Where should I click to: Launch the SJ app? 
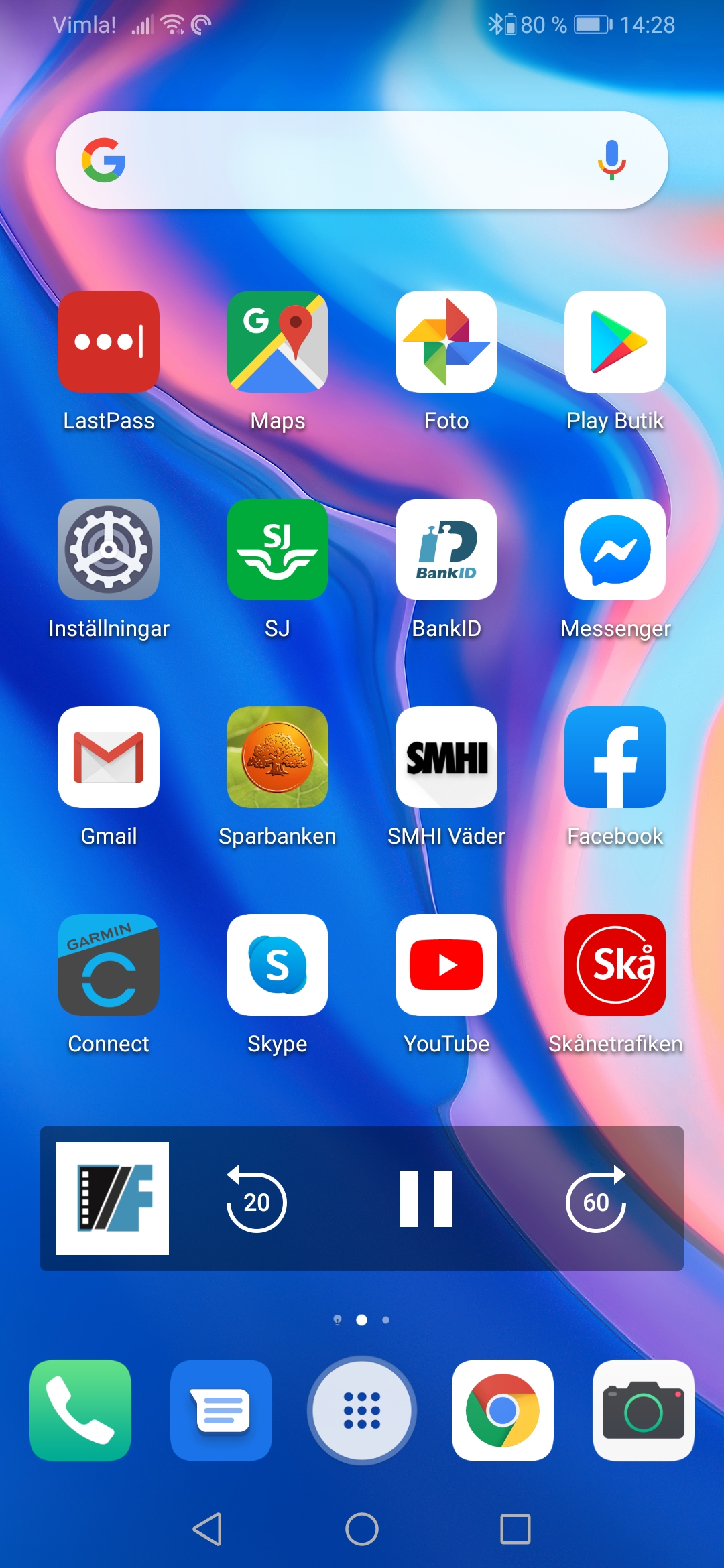click(278, 549)
